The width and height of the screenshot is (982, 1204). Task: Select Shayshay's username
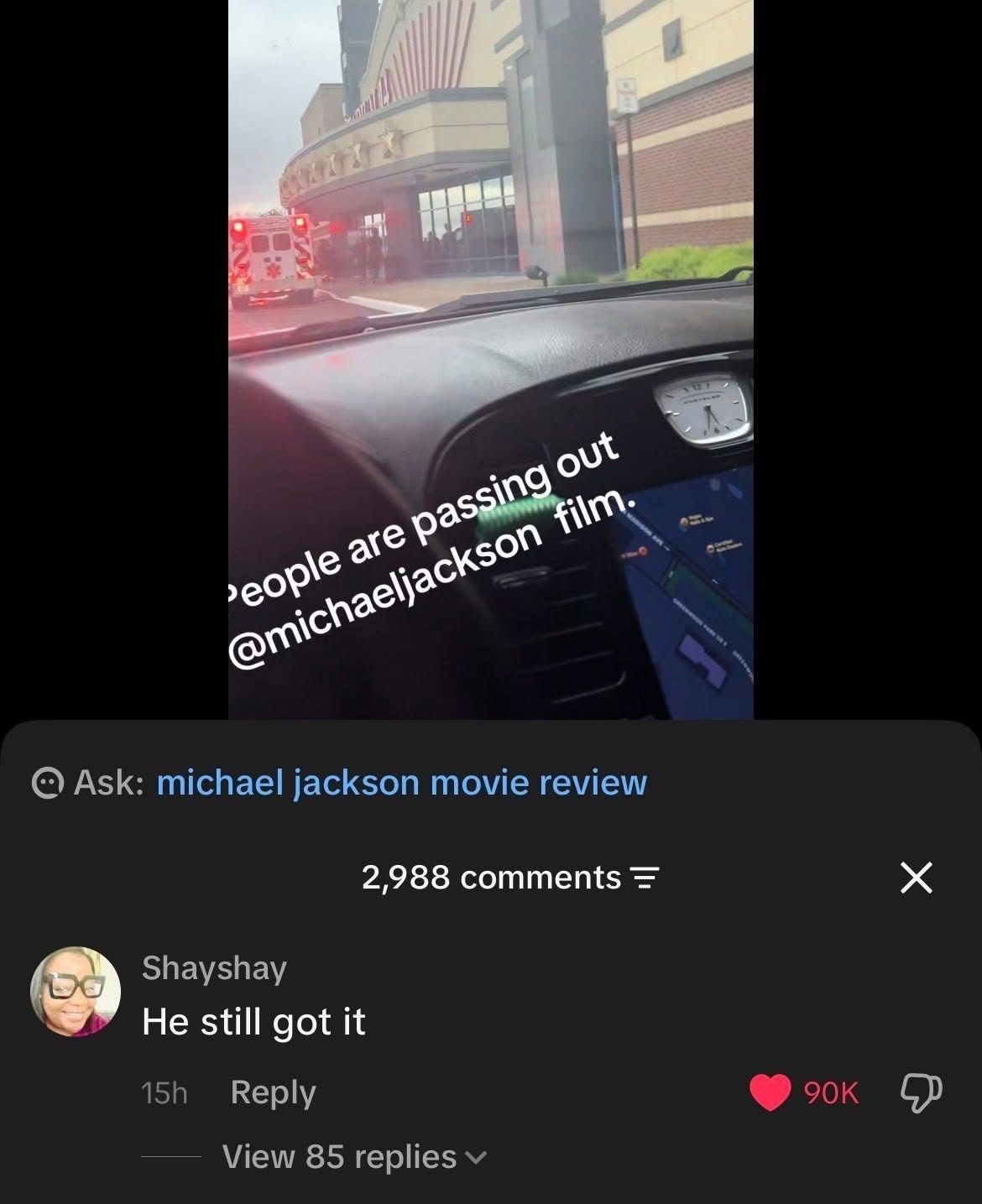(x=215, y=967)
